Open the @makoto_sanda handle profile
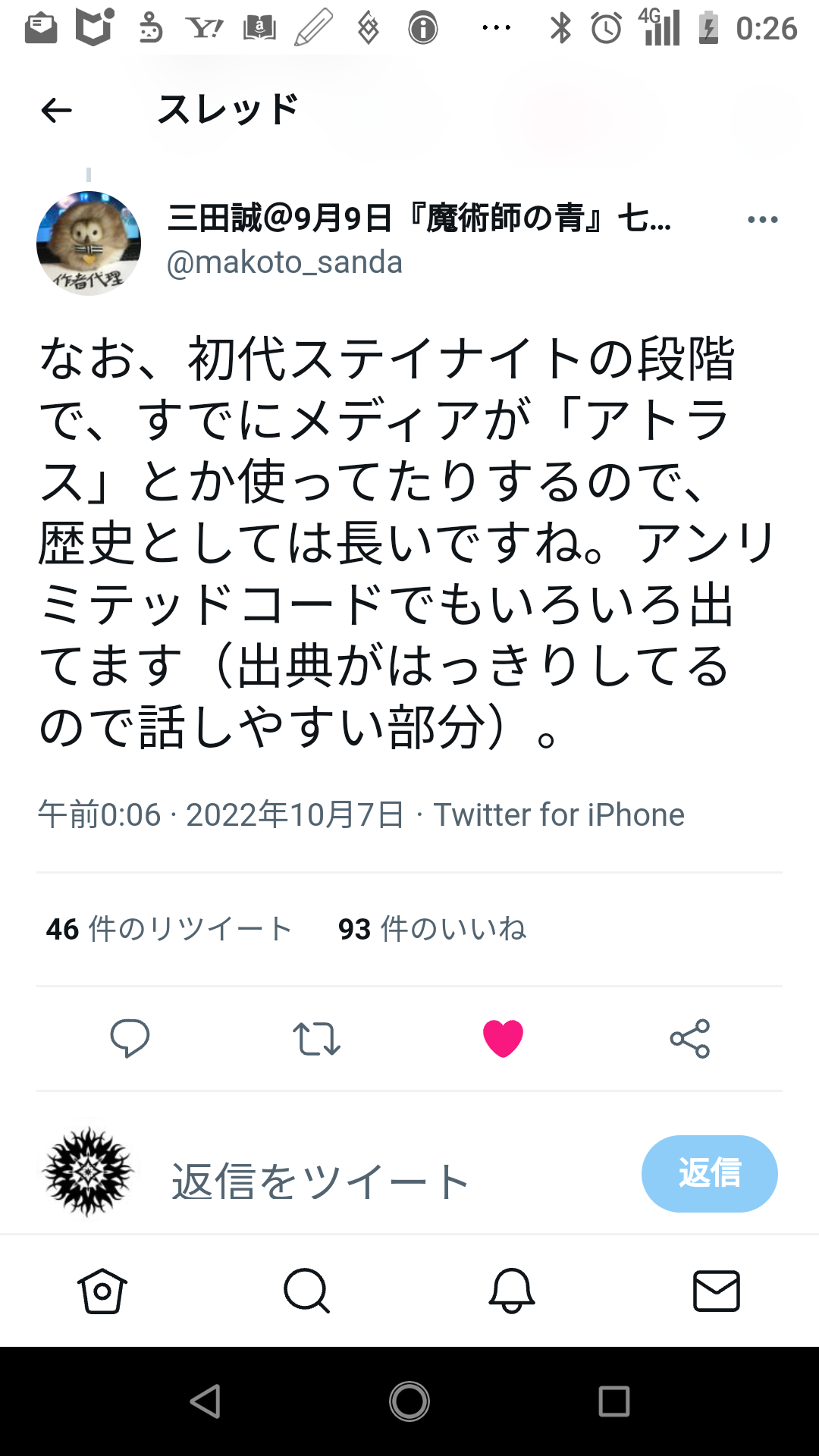Image resolution: width=819 pixels, height=1456 pixels. [284, 262]
